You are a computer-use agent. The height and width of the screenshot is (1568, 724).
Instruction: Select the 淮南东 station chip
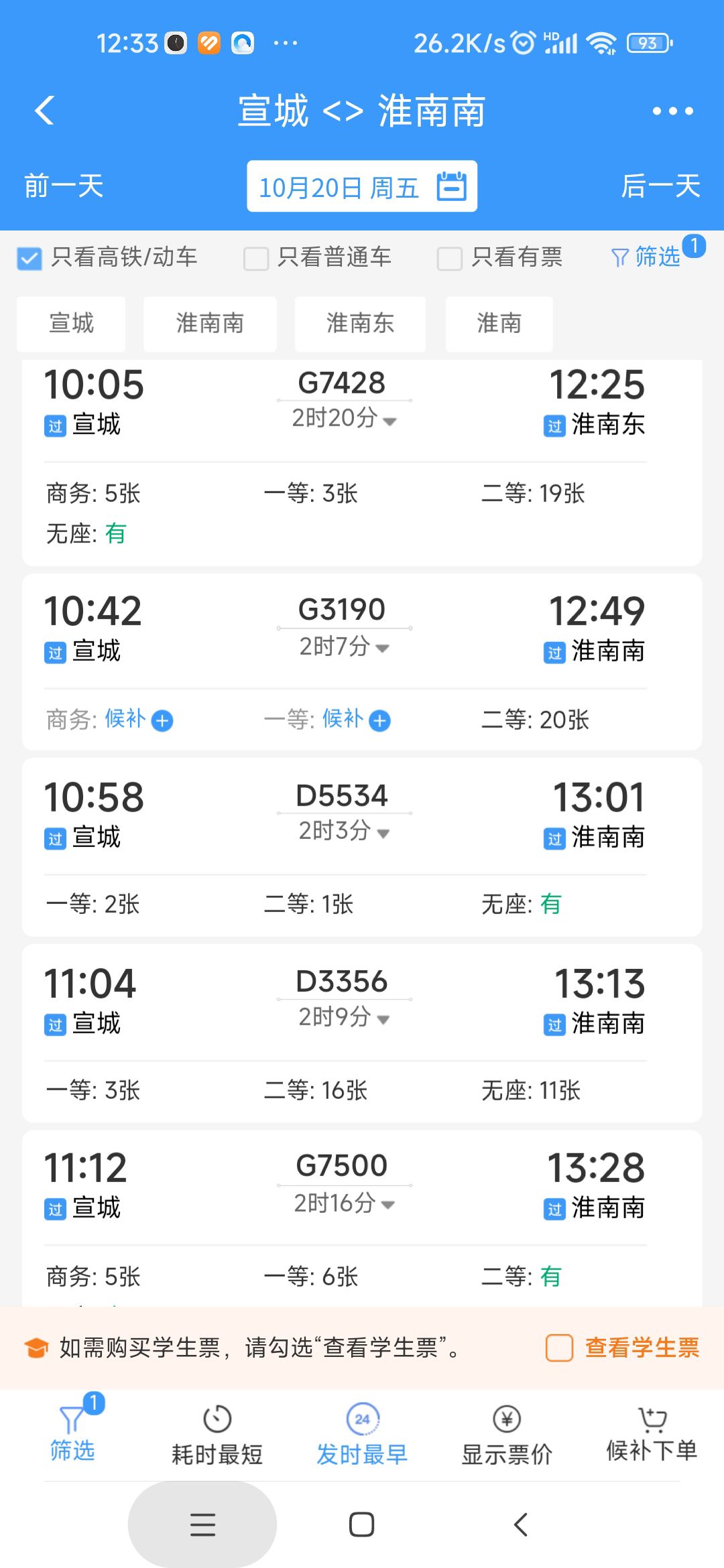[360, 324]
